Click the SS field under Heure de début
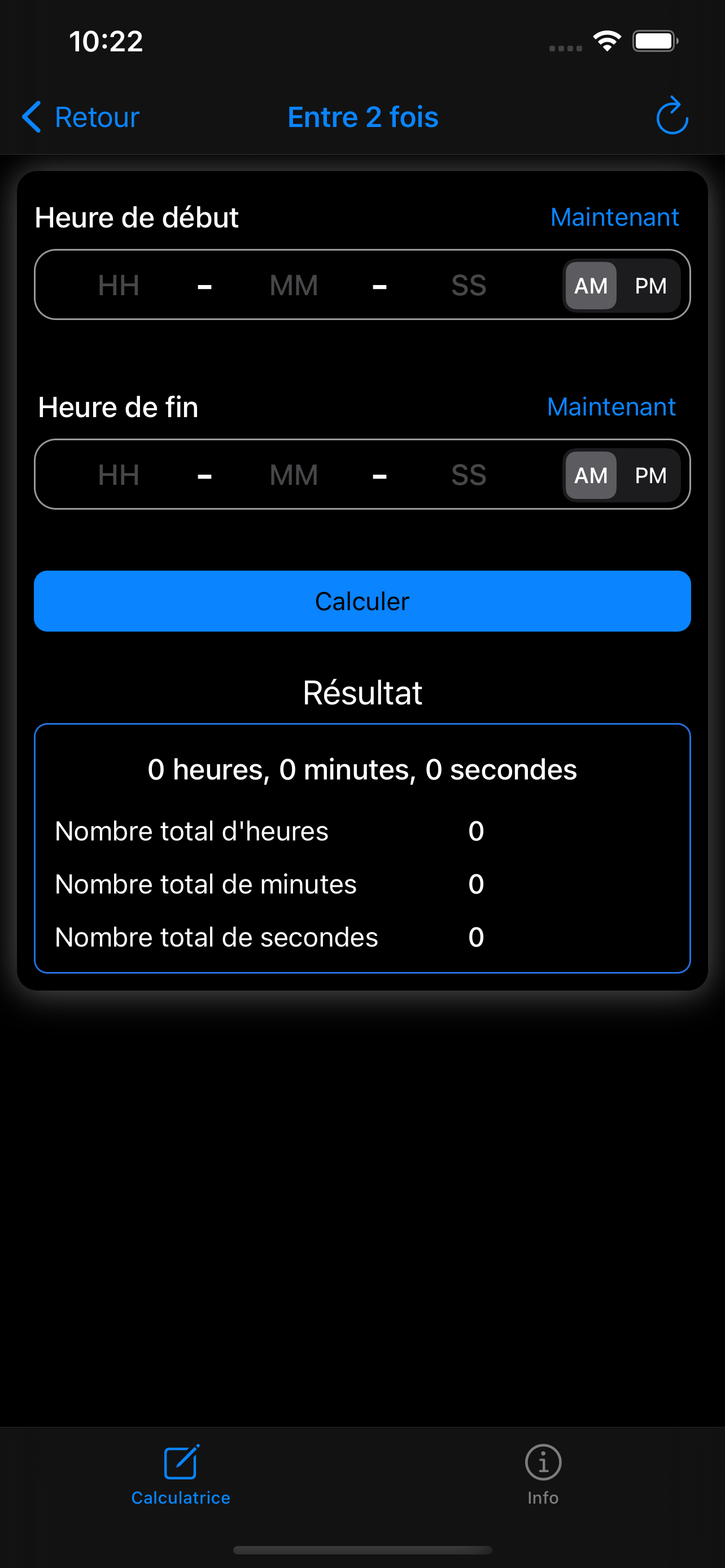This screenshot has height=1568, width=725. (x=468, y=284)
